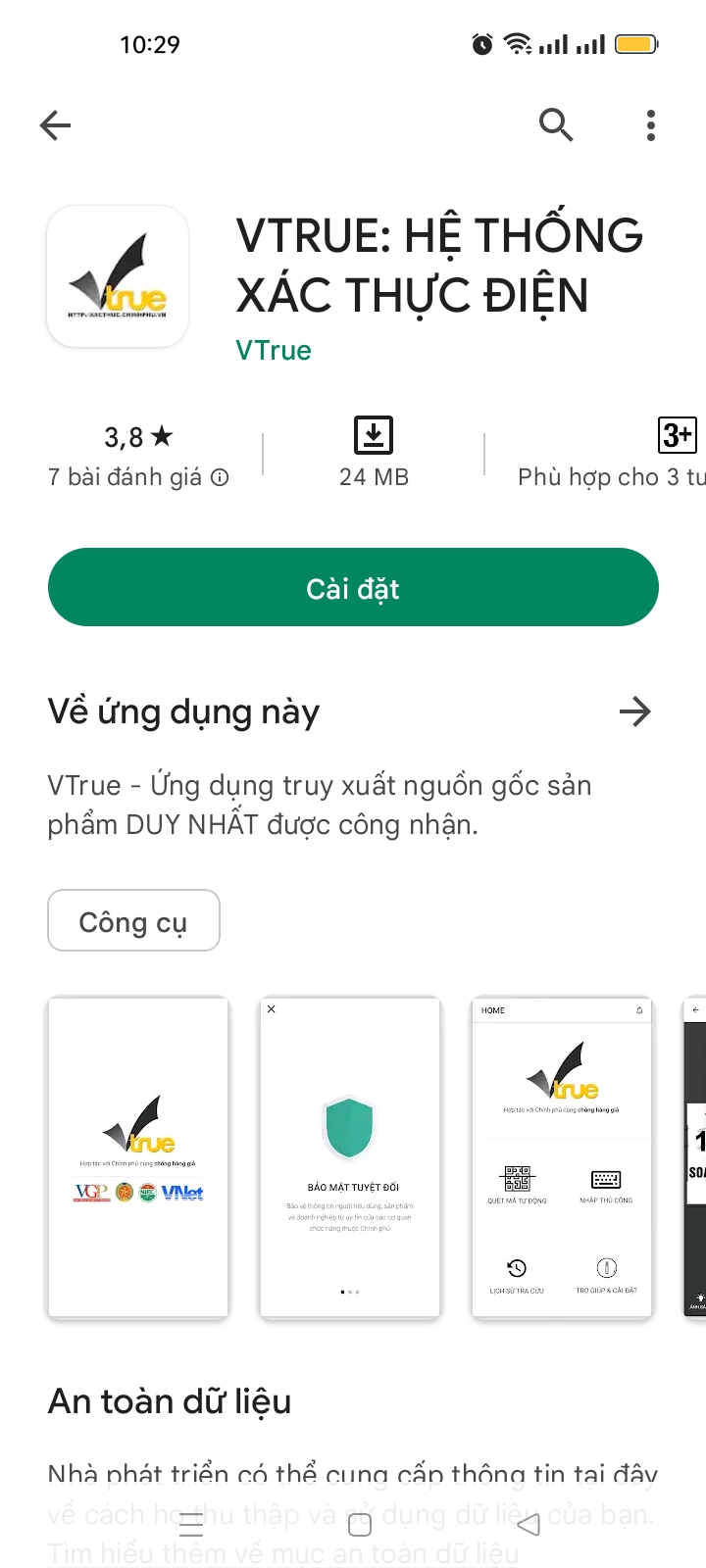Select the Công cụ category chip
This screenshot has height=1568, width=706.
point(133,921)
